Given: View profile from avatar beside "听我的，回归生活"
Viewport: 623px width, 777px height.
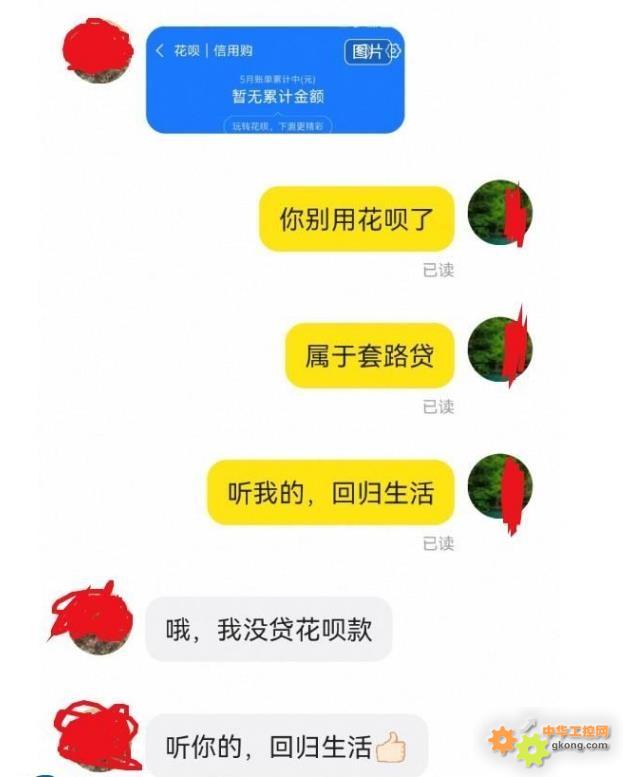Looking at the screenshot, I should (x=499, y=487).
